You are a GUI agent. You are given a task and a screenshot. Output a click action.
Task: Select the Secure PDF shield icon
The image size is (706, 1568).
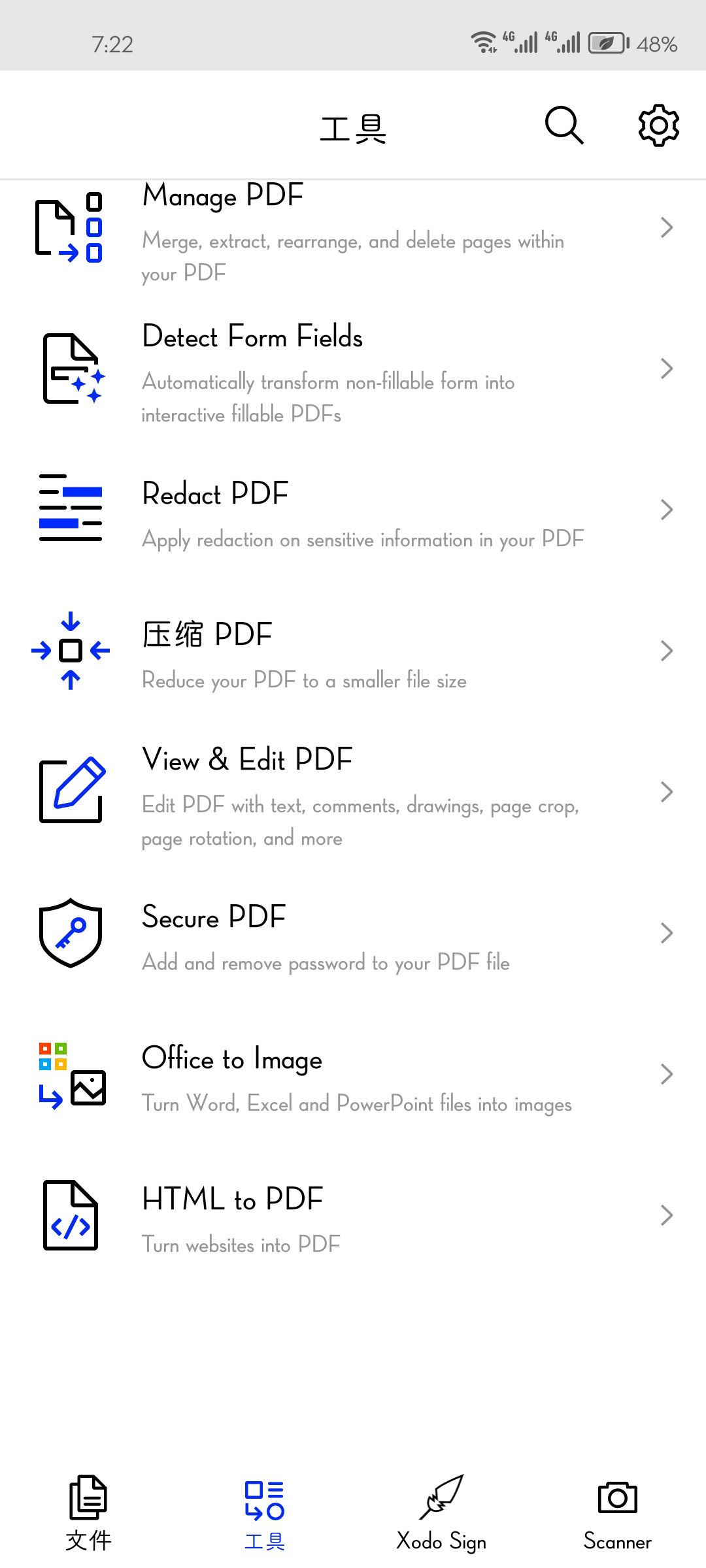point(71,933)
